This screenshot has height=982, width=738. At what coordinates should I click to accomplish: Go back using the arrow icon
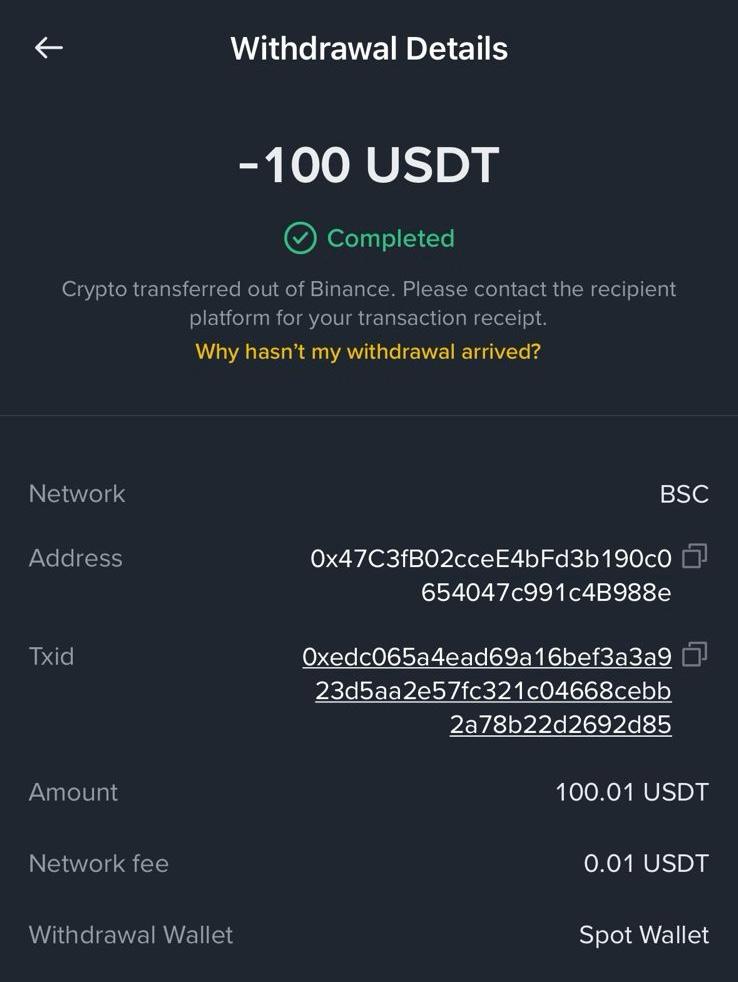(x=48, y=48)
